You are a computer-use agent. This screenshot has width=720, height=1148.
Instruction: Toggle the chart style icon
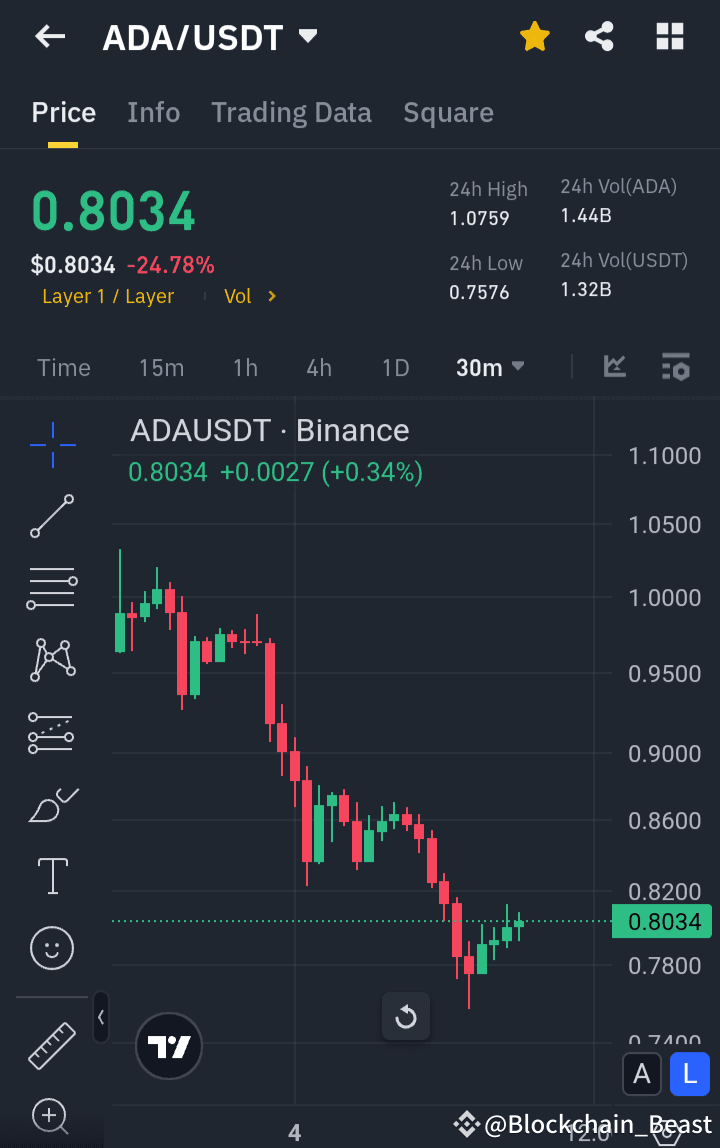point(614,367)
